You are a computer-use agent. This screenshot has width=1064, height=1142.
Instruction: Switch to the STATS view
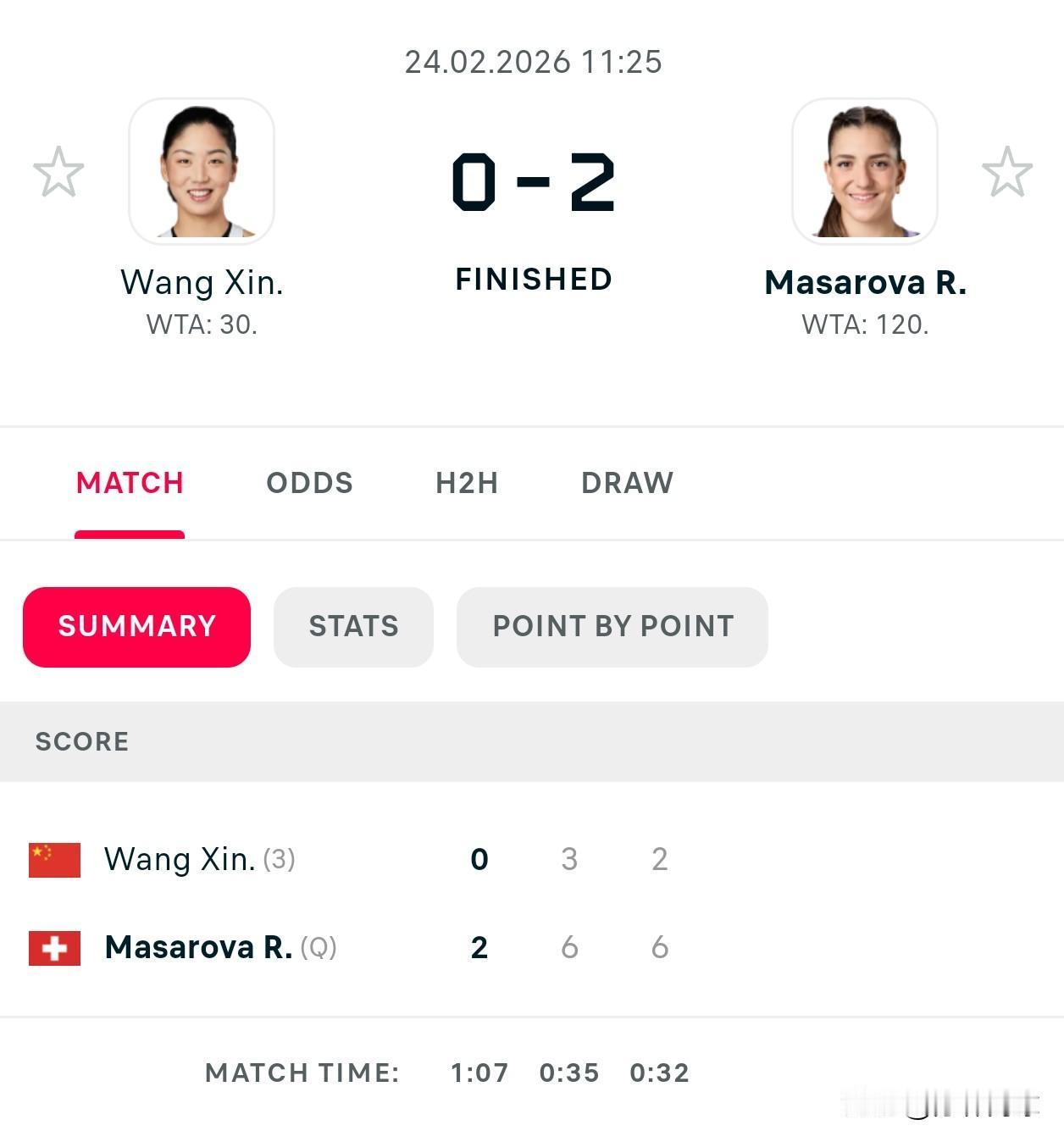coord(353,627)
